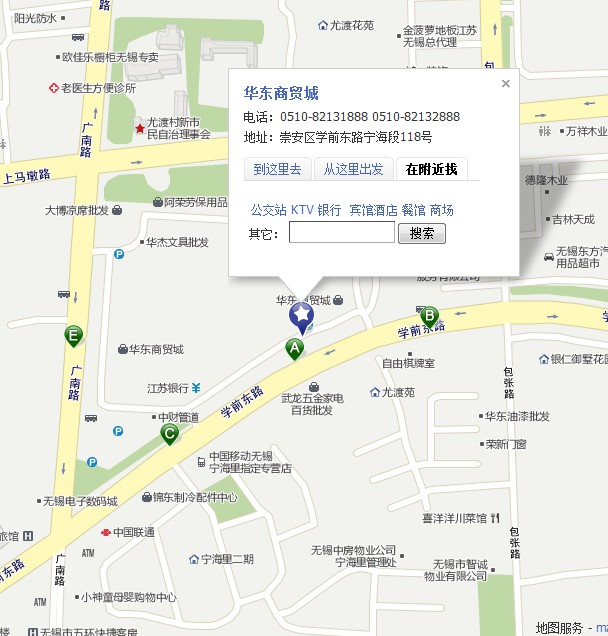Look up nearby 商场

point(441,210)
